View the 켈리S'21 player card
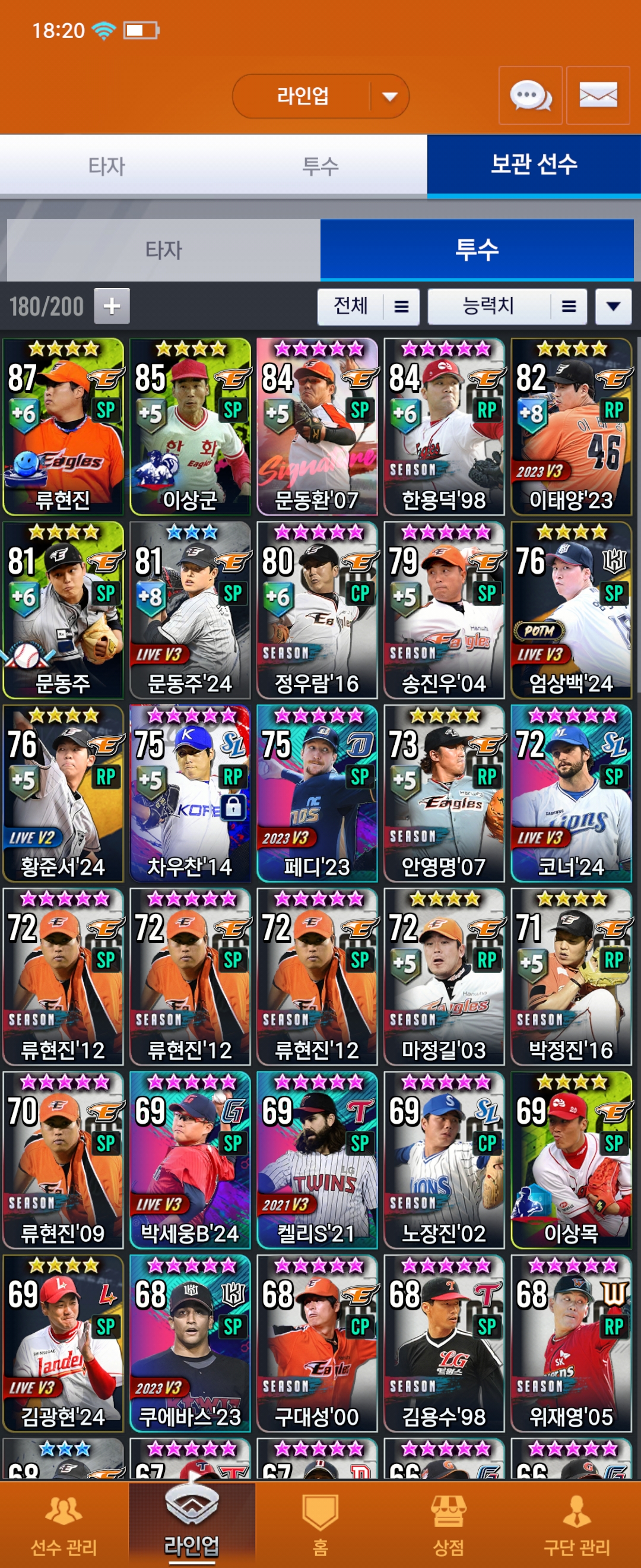The width and height of the screenshot is (641, 1568). (317, 1160)
